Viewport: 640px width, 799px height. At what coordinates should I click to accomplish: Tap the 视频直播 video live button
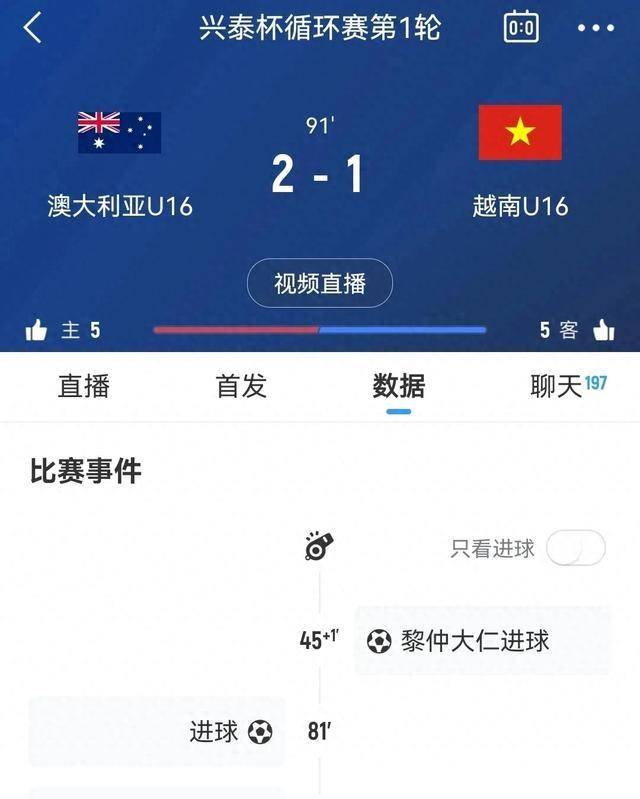click(319, 284)
